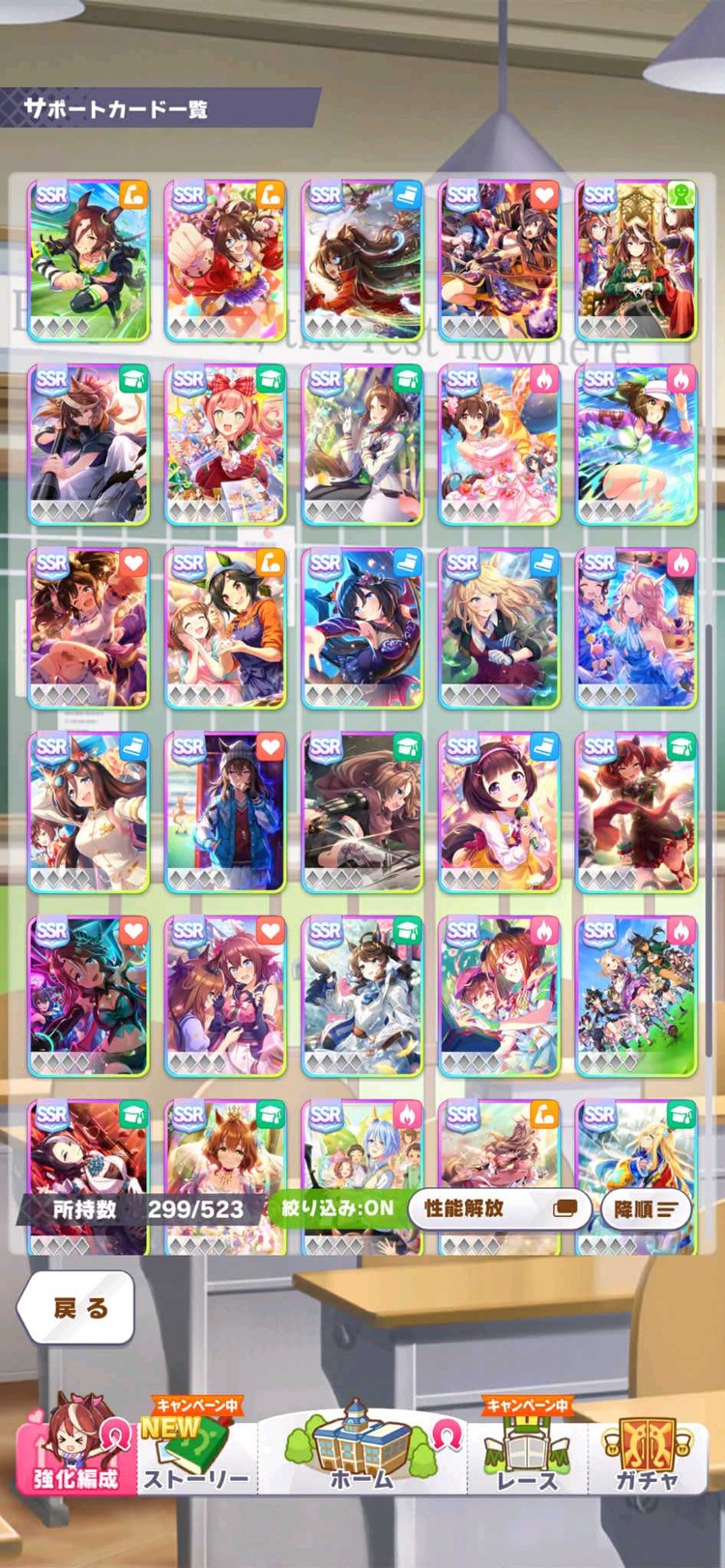Open the SSR card with the pink-haired girl in red bow
This screenshot has height=1568, width=725.
click(225, 445)
